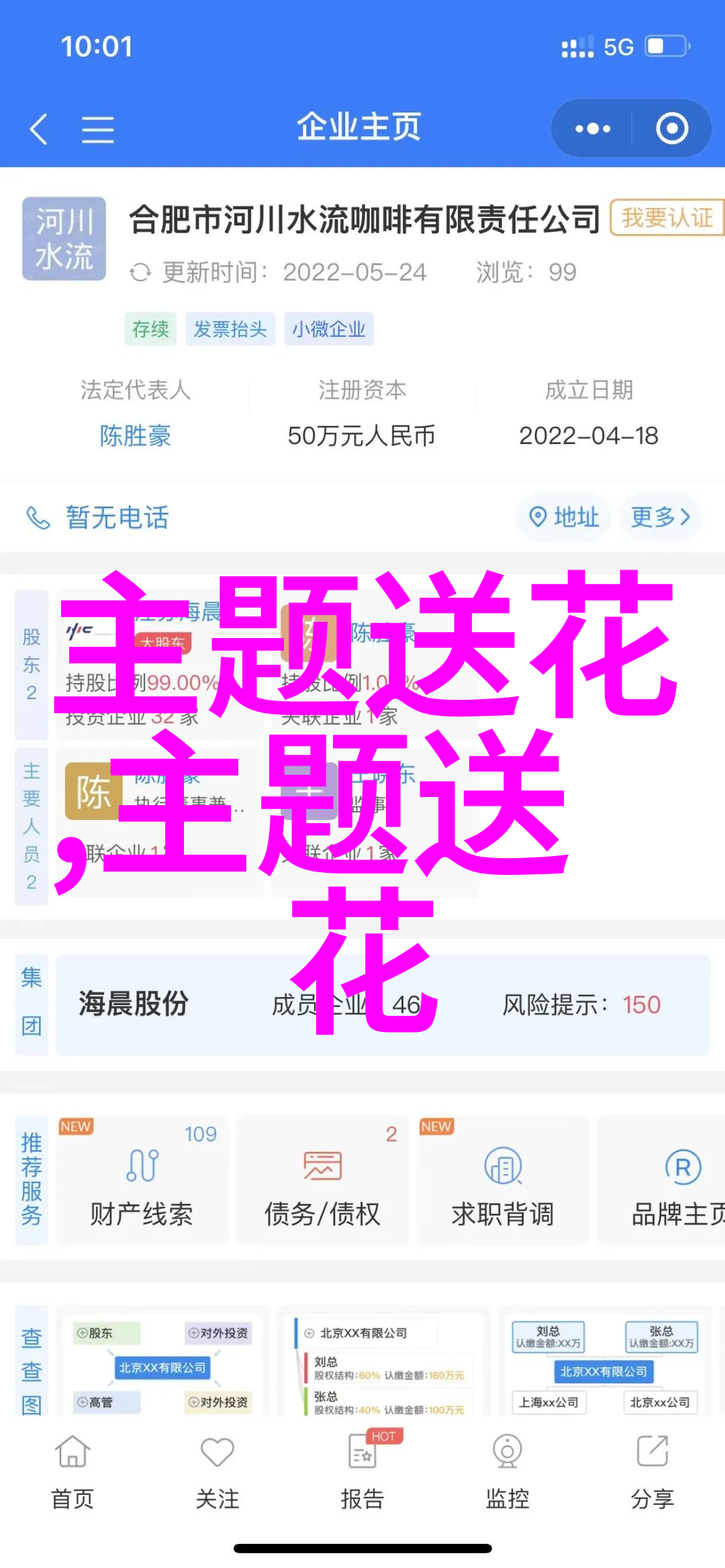This screenshot has width=725, height=1568.
Task: Follow the company via 关注
Action: (217, 1472)
